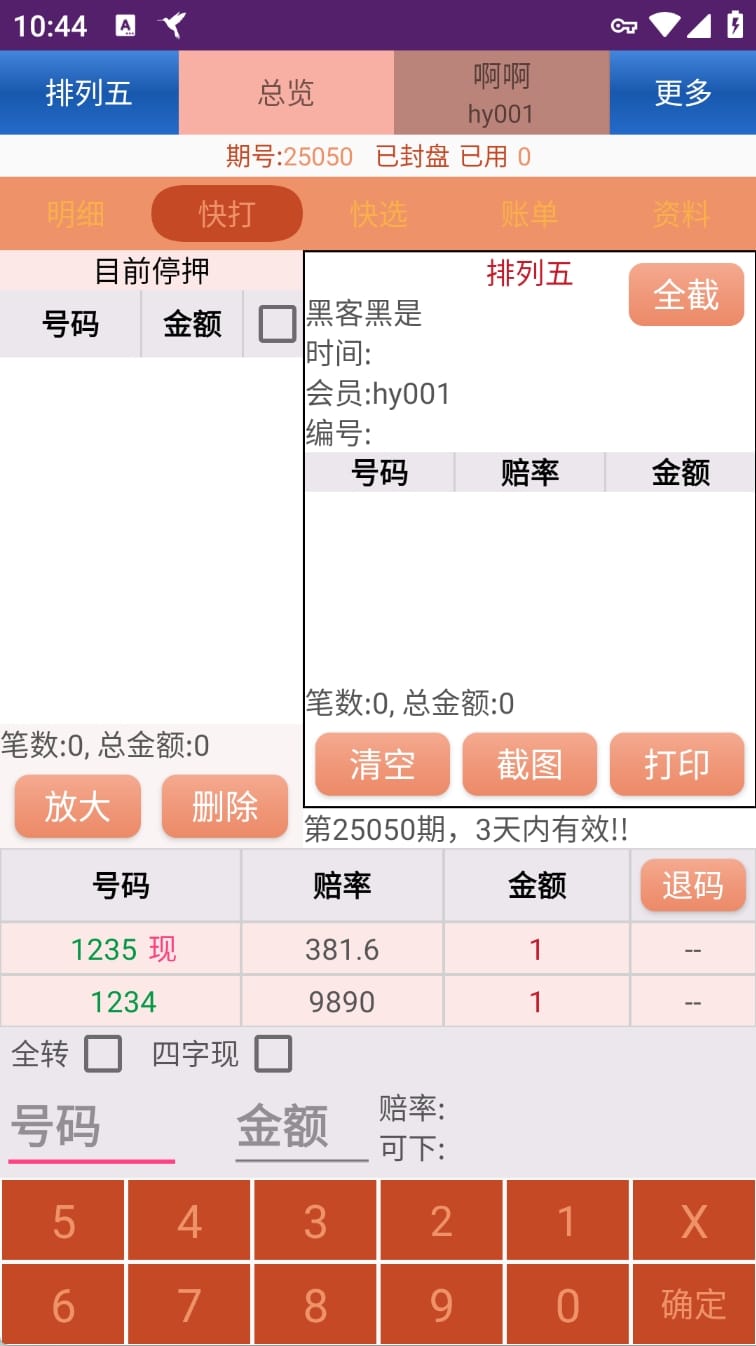This screenshot has width=756, height=1346.
Task: Focus the 号码 input field
Action: [x=91, y=1128]
